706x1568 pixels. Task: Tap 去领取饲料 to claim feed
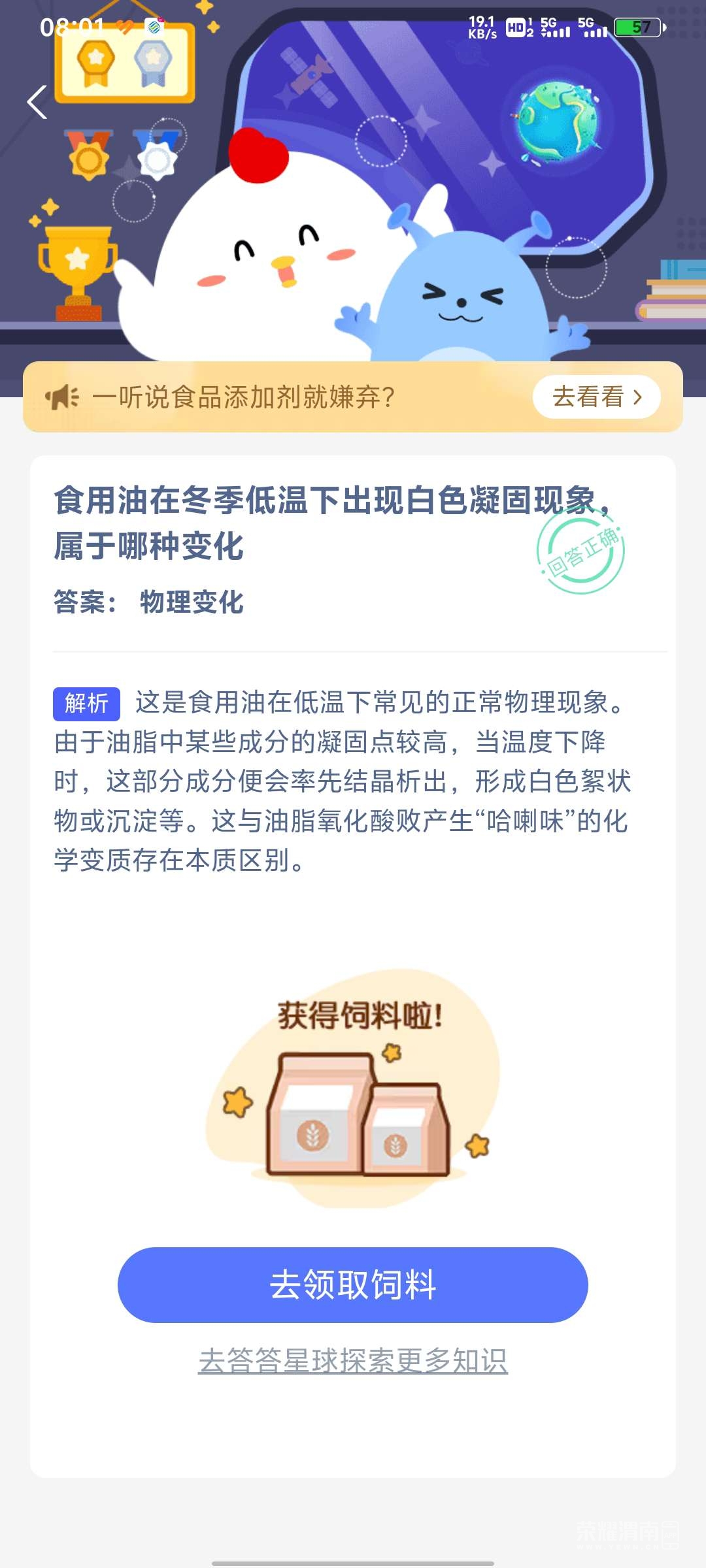tap(353, 1284)
